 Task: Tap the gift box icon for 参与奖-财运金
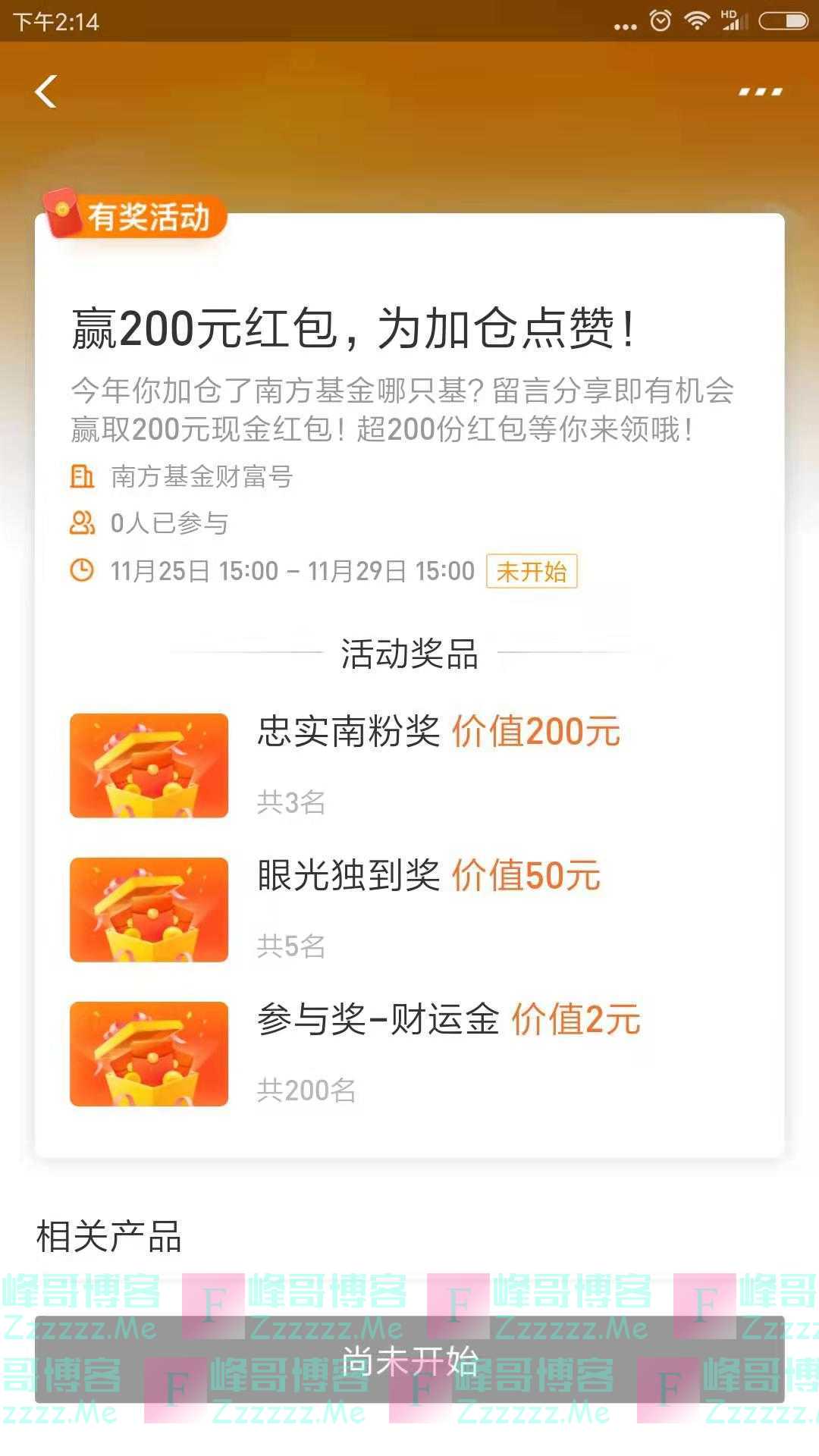(147, 1054)
